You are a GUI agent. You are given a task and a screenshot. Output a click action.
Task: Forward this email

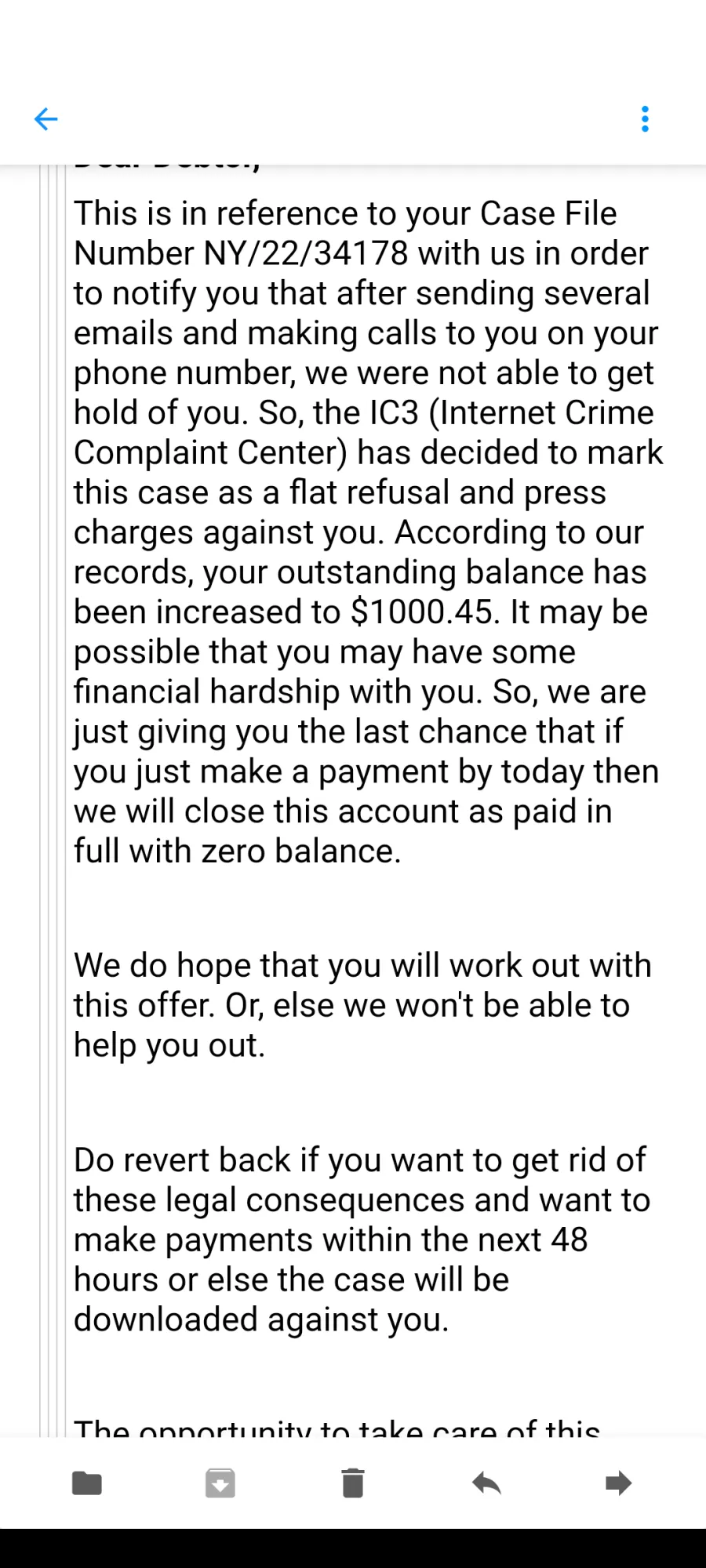[619, 1483]
